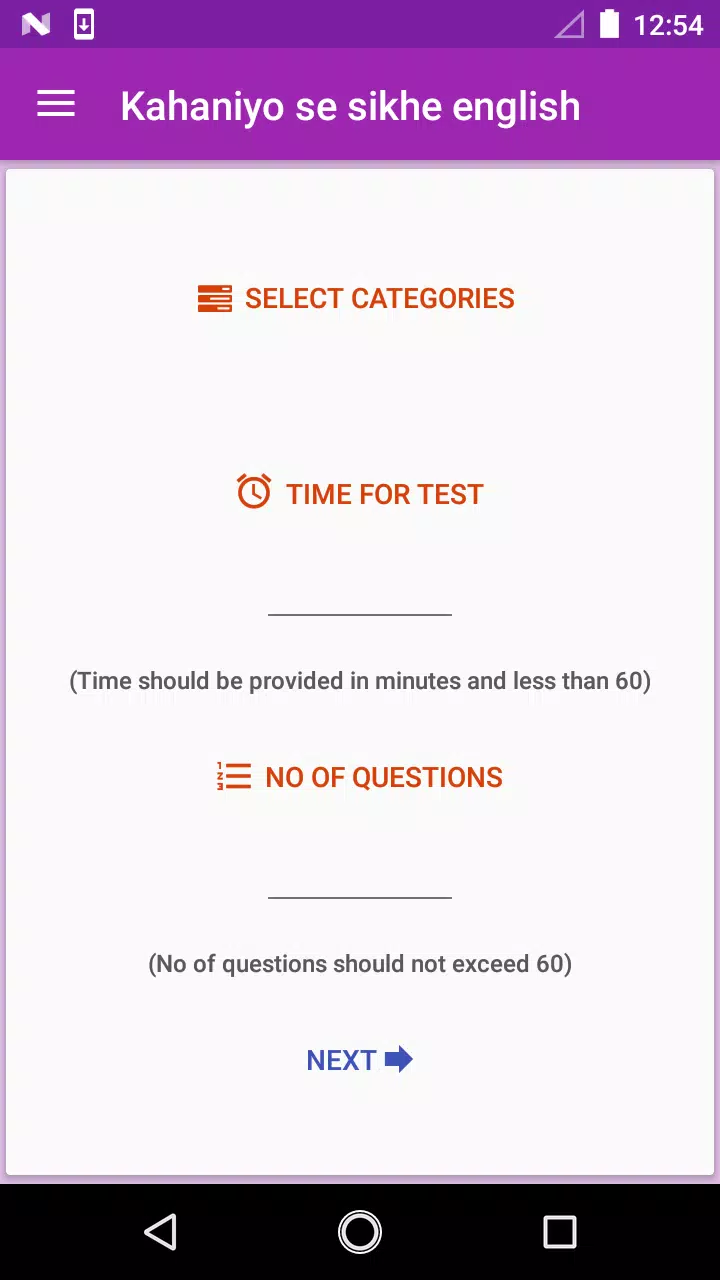Image resolution: width=720 pixels, height=1280 pixels.
Task: Open the hamburger drawer menu
Action: click(x=56, y=105)
